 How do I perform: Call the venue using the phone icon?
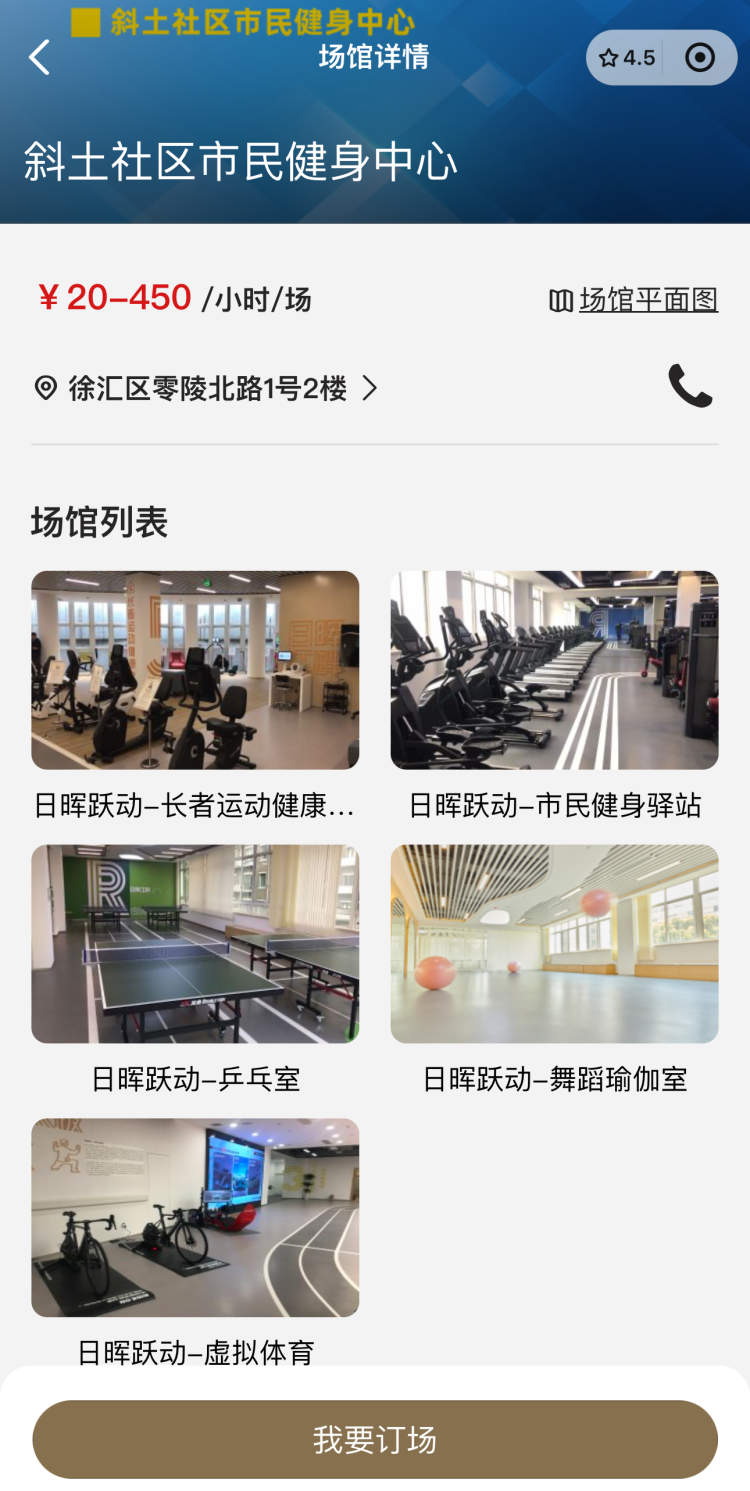(690, 386)
